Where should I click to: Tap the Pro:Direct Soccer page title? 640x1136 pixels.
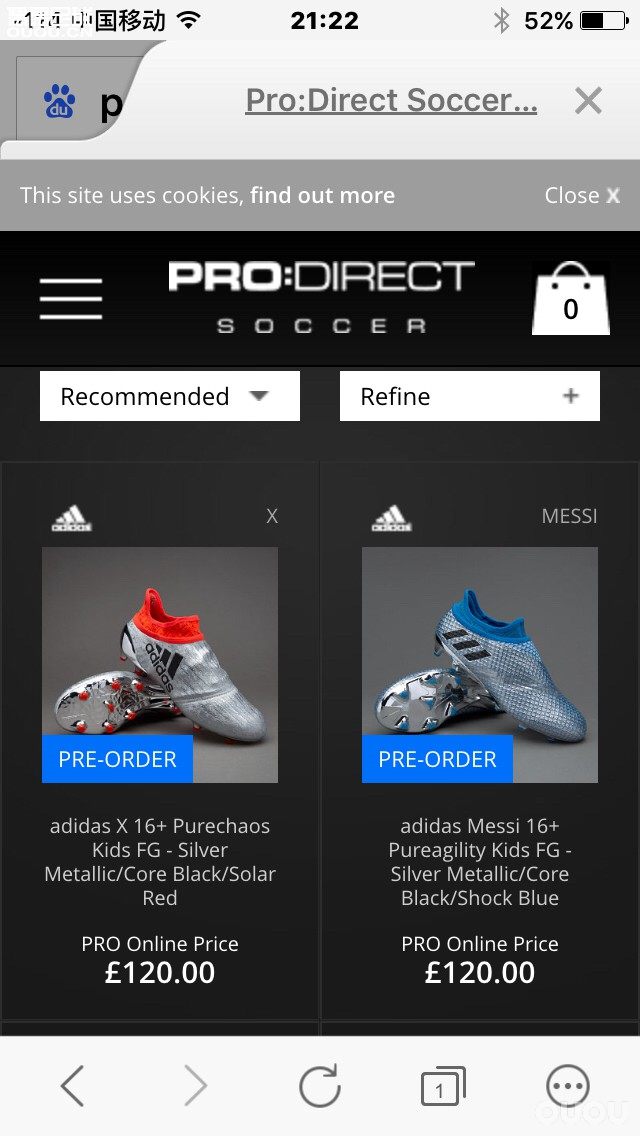click(x=391, y=100)
